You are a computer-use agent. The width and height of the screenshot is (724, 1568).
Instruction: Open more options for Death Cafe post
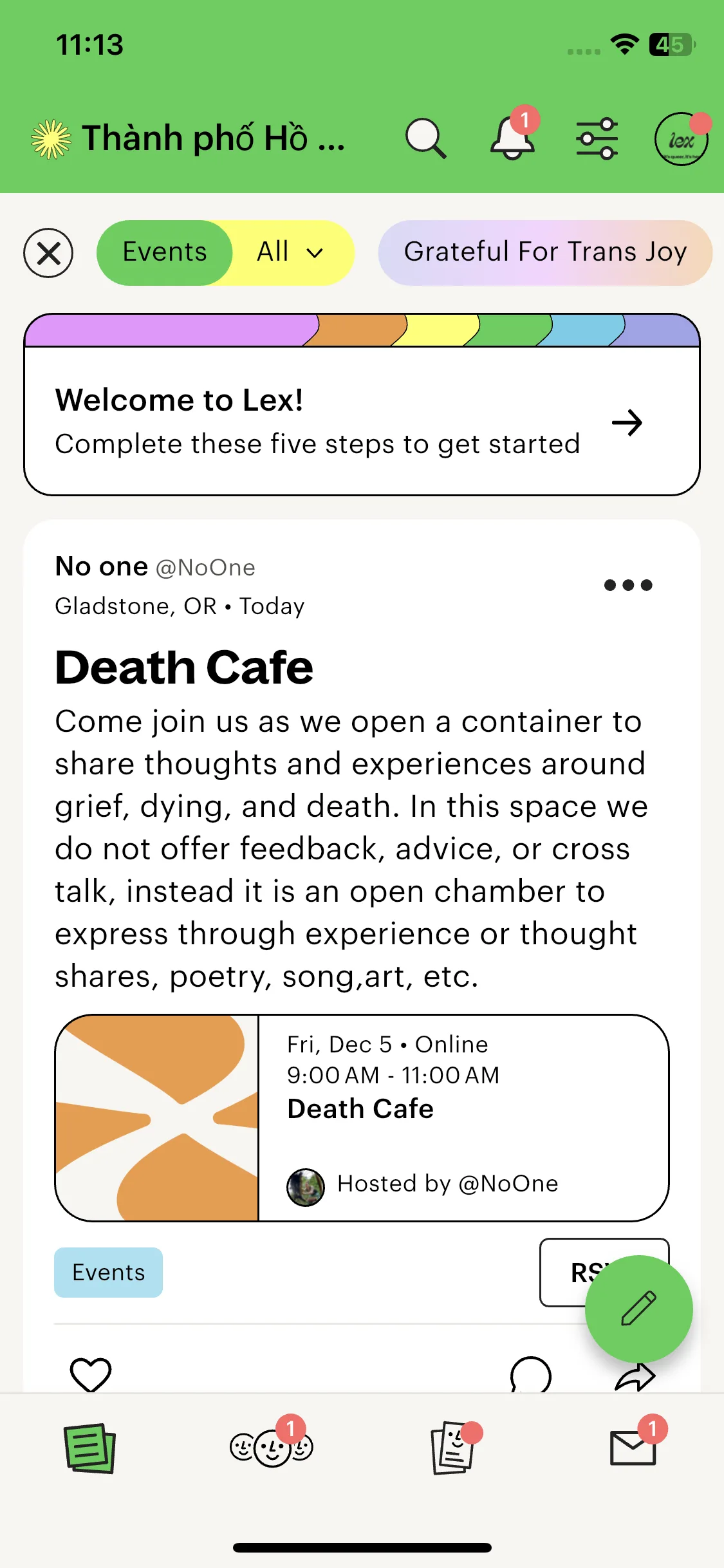point(627,585)
